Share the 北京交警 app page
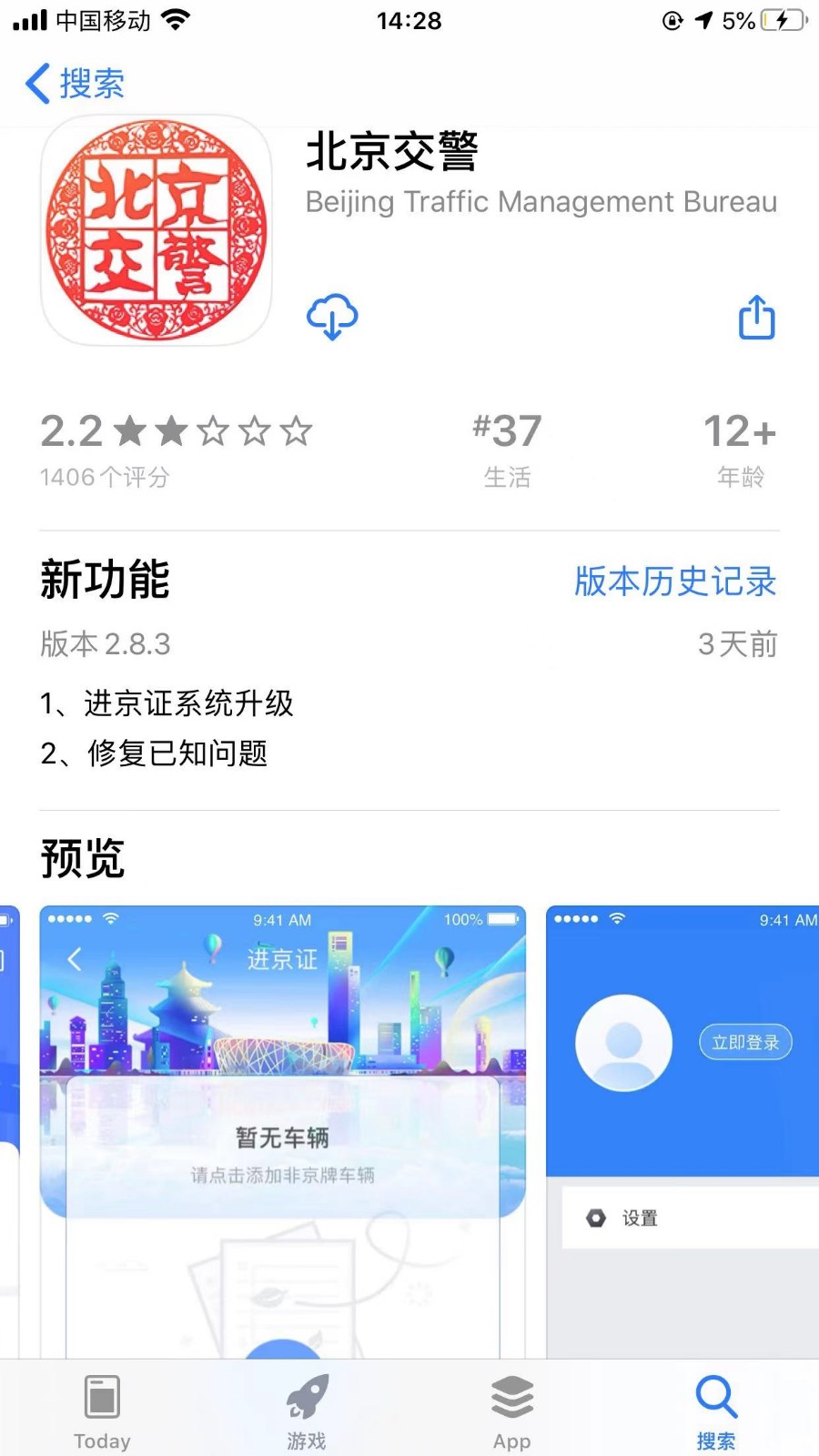 (x=756, y=317)
